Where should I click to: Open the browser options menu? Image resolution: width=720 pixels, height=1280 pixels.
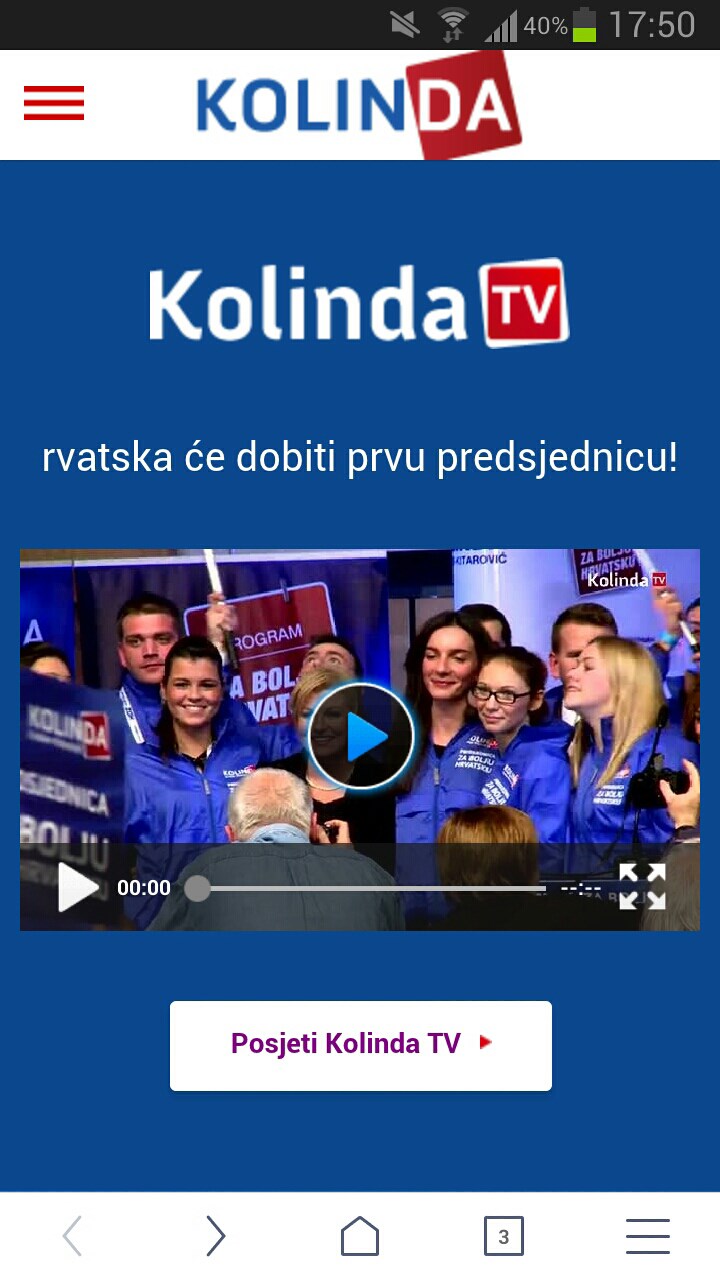[647, 1236]
